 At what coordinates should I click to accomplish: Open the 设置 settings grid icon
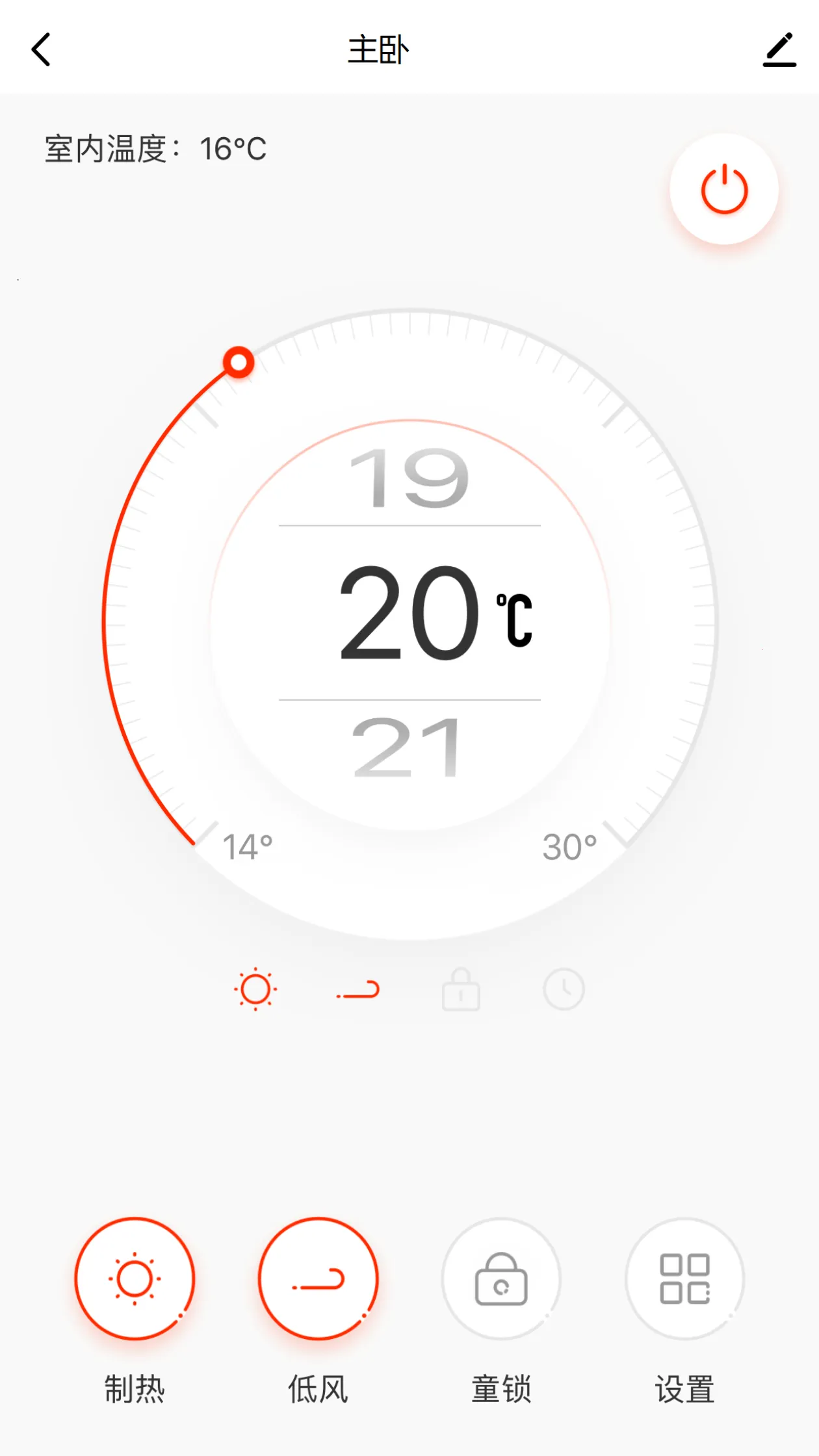[684, 1278]
